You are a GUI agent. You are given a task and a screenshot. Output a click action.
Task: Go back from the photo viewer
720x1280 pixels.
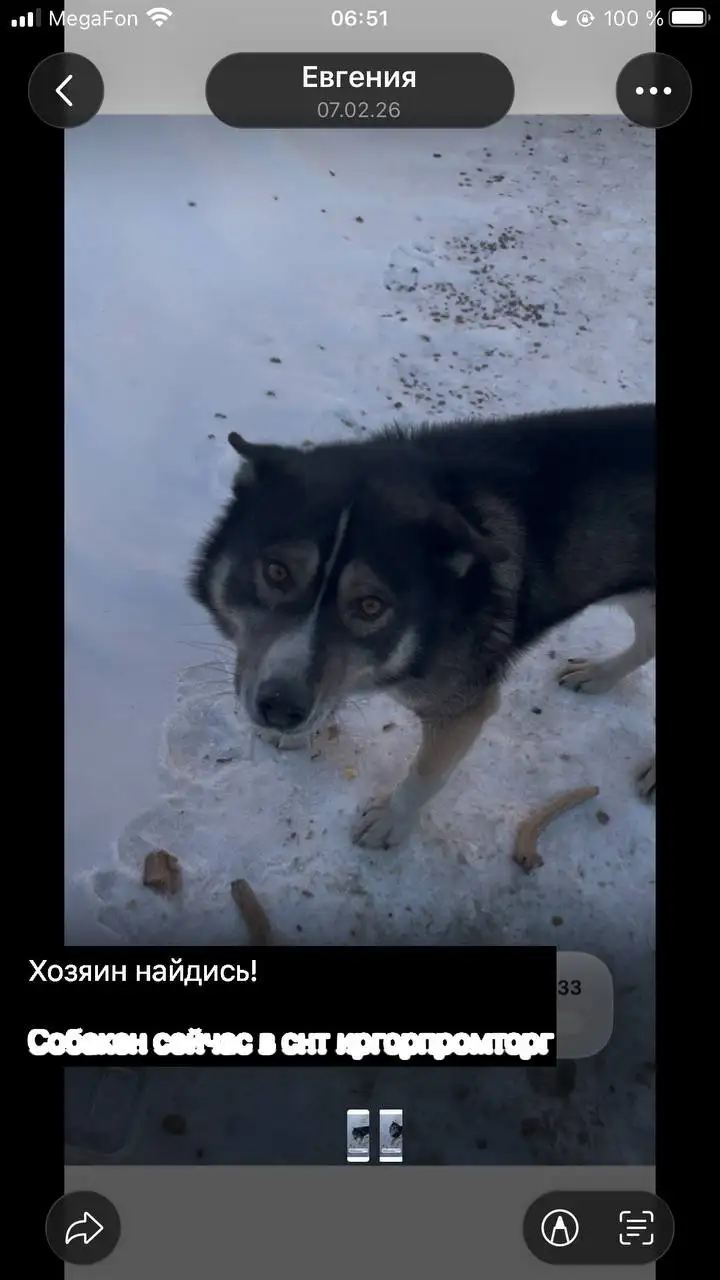pyautogui.click(x=66, y=91)
